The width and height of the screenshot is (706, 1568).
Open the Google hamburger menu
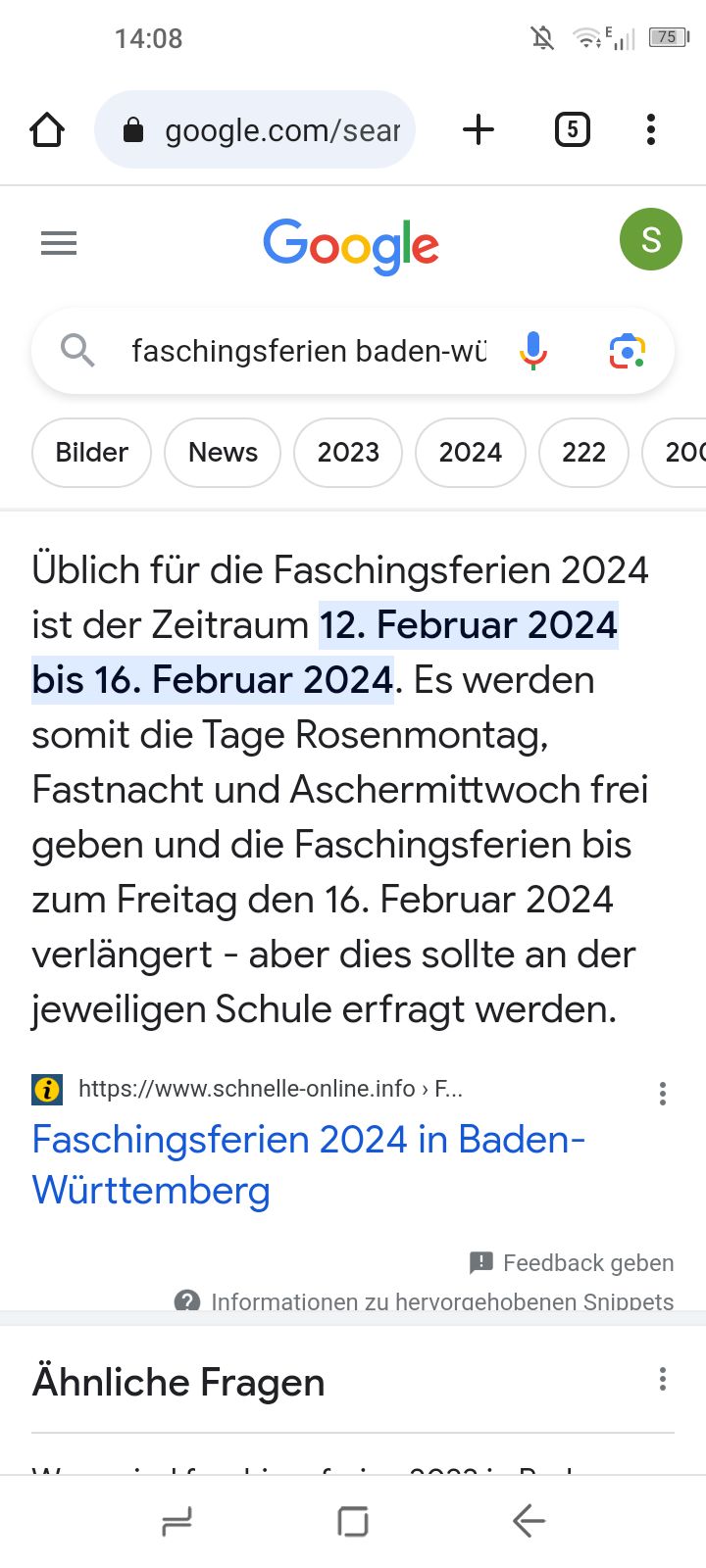[x=59, y=243]
